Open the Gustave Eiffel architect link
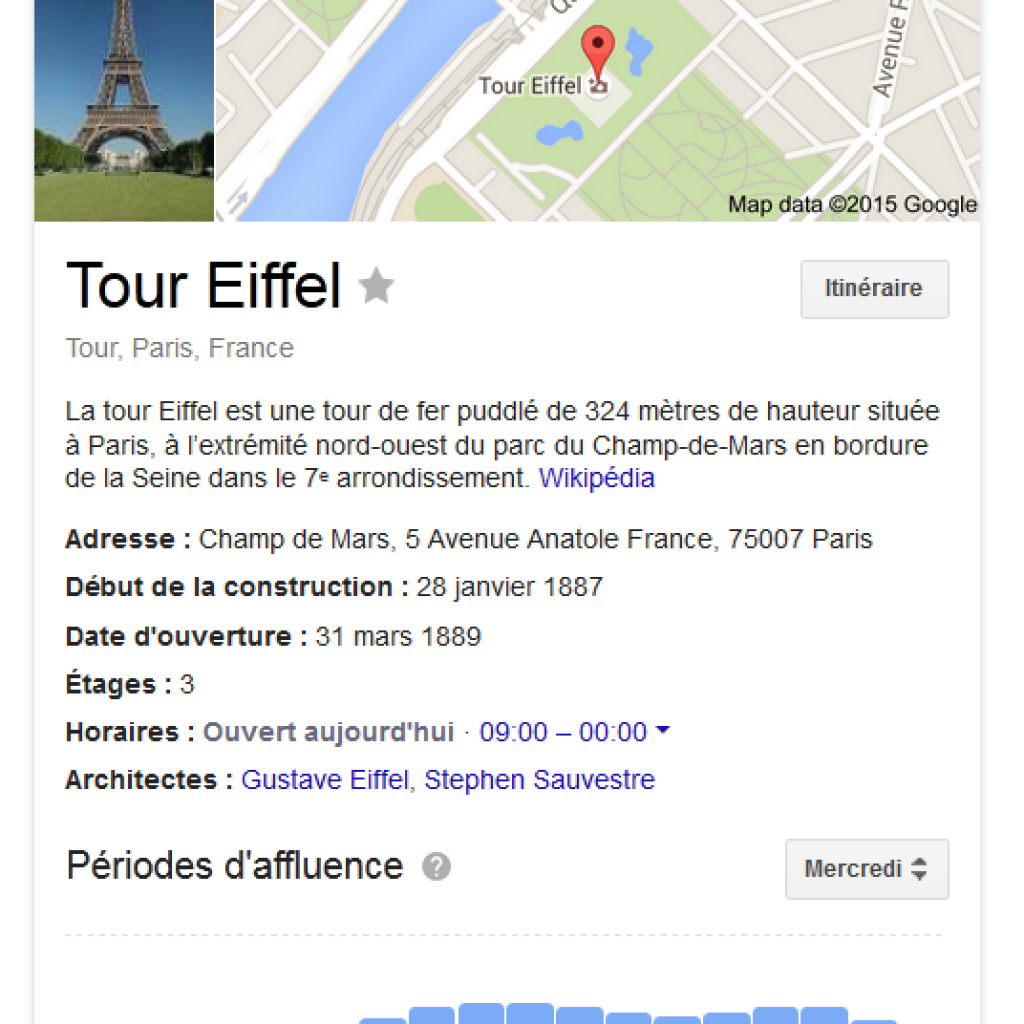Image resolution: width=1024 pixels, height=1024 pixels. point(325,780)
